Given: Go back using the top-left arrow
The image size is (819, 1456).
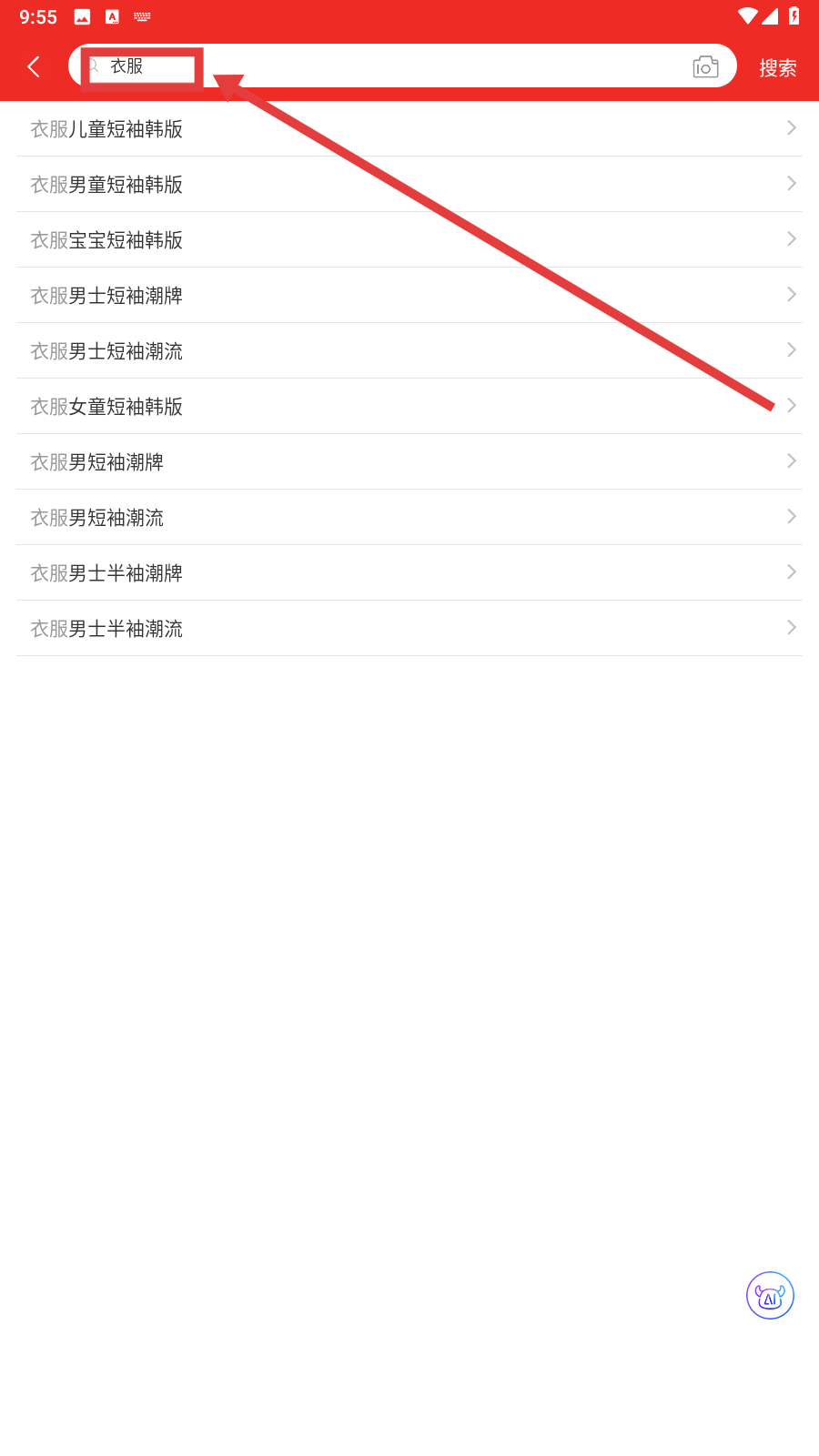Looking at the screenshot, I should point(34,66).
